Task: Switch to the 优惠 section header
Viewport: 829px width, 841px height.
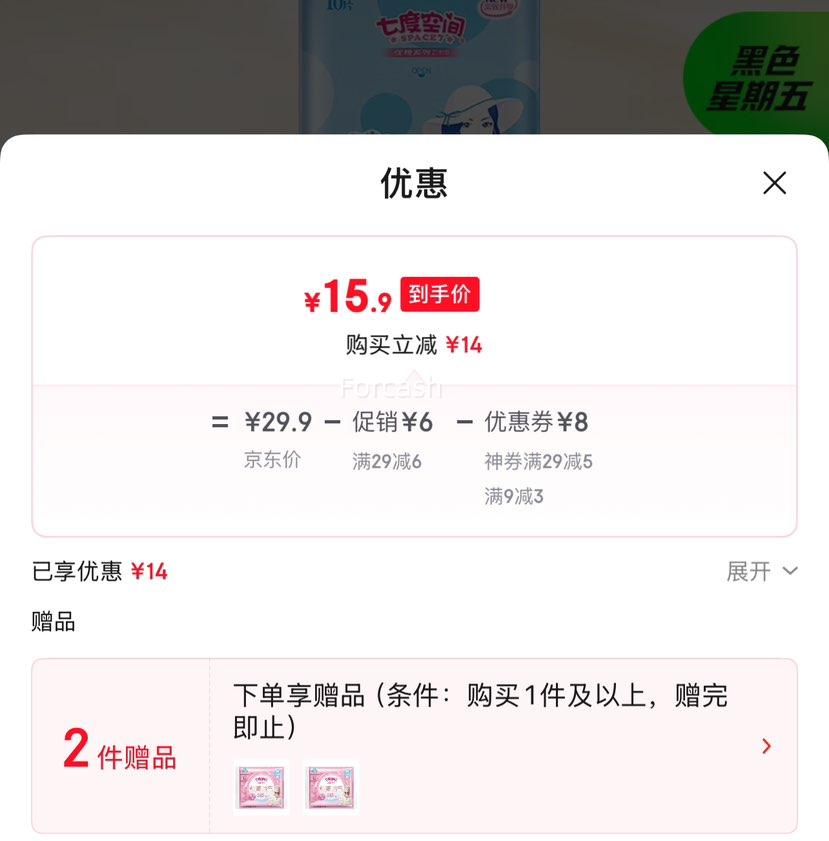Action: point(414,183)
